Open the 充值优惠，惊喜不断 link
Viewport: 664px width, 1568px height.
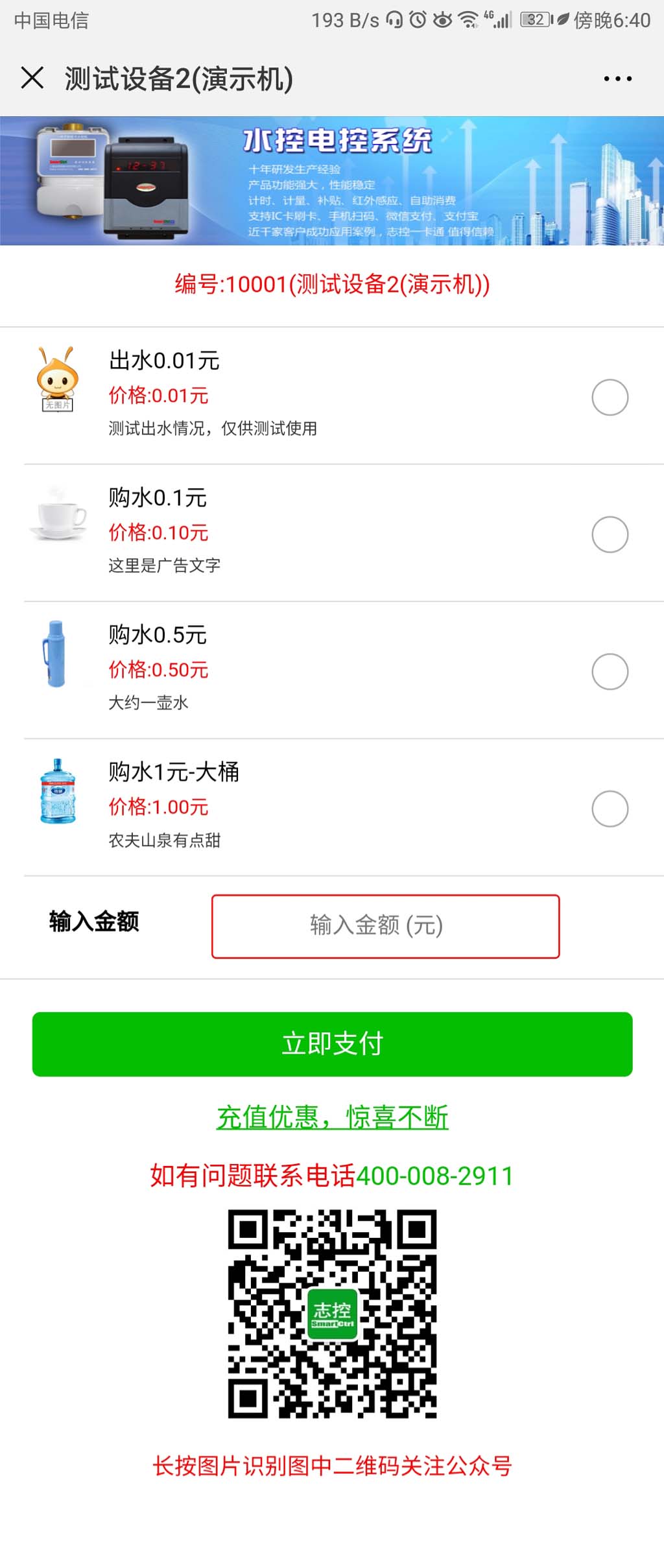[332, 1117]
